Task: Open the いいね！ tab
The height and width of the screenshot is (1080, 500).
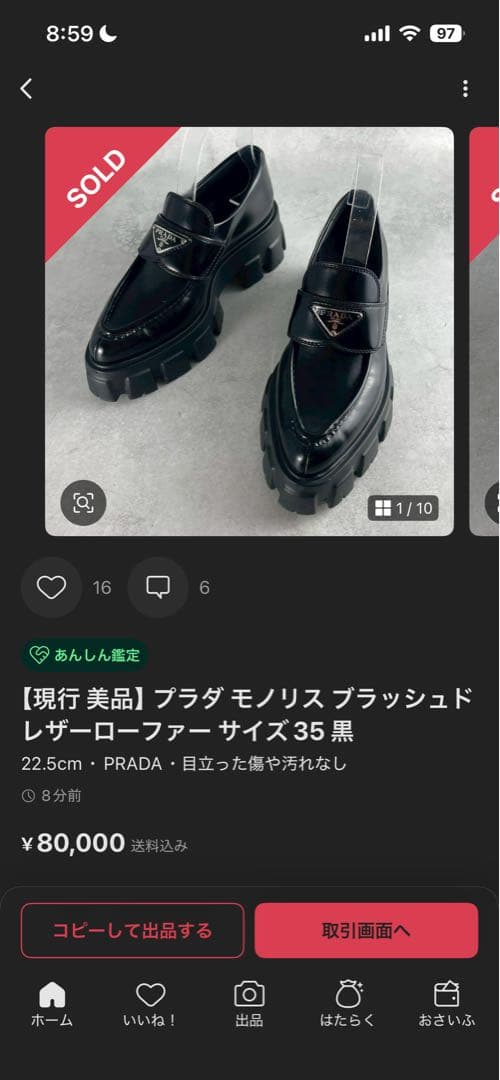Action: coord(150,1004)
